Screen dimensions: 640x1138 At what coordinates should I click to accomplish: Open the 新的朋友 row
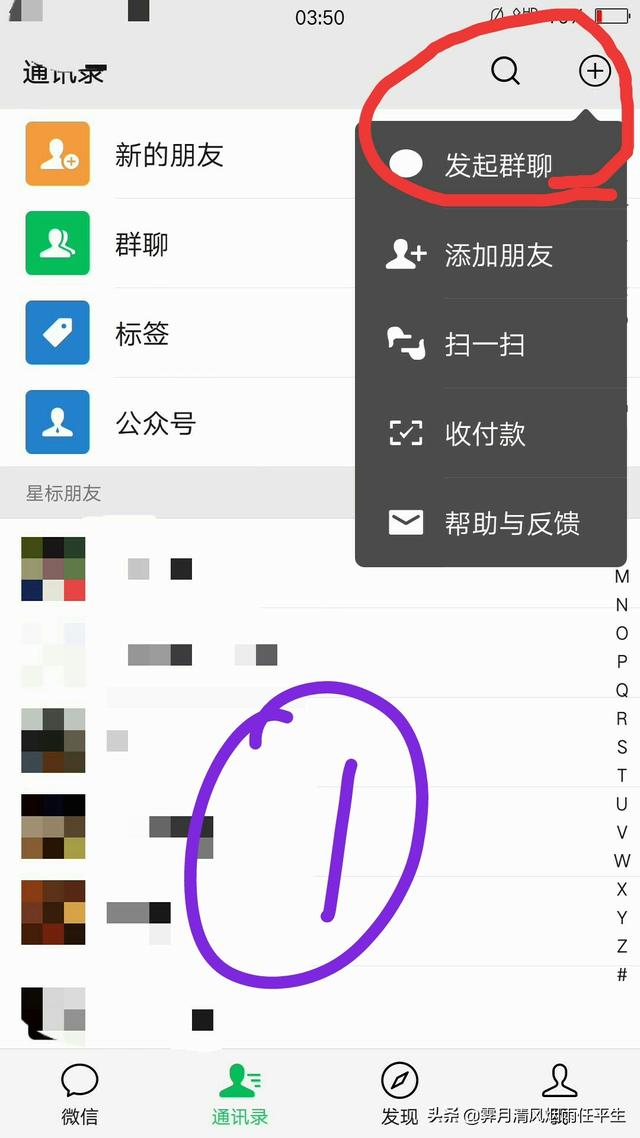pyautogui.click(x=178, y=154)
